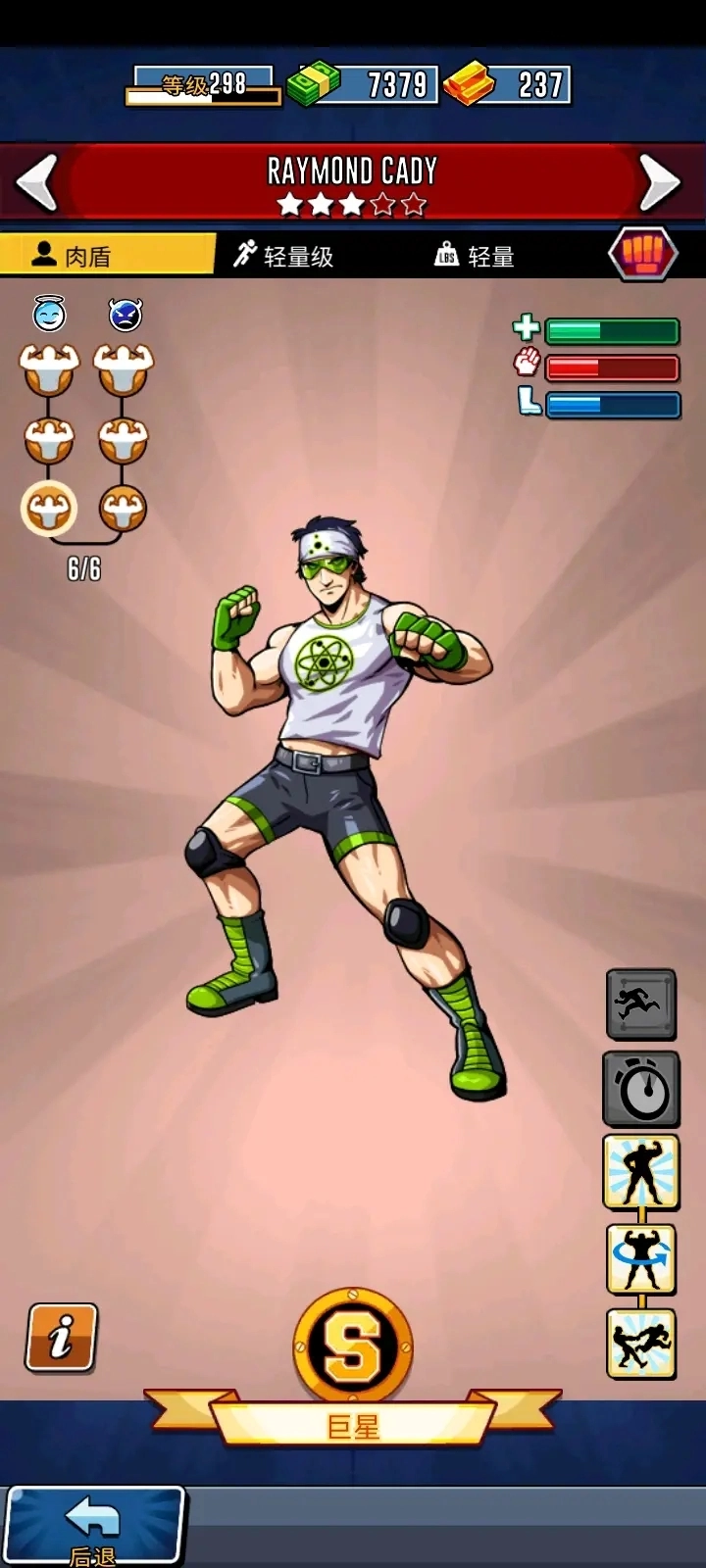The width and height of the screenshot is (706, 1568).
Task: Tap the 巨星 superstar S badge
Action: (x=353, y=1347)
